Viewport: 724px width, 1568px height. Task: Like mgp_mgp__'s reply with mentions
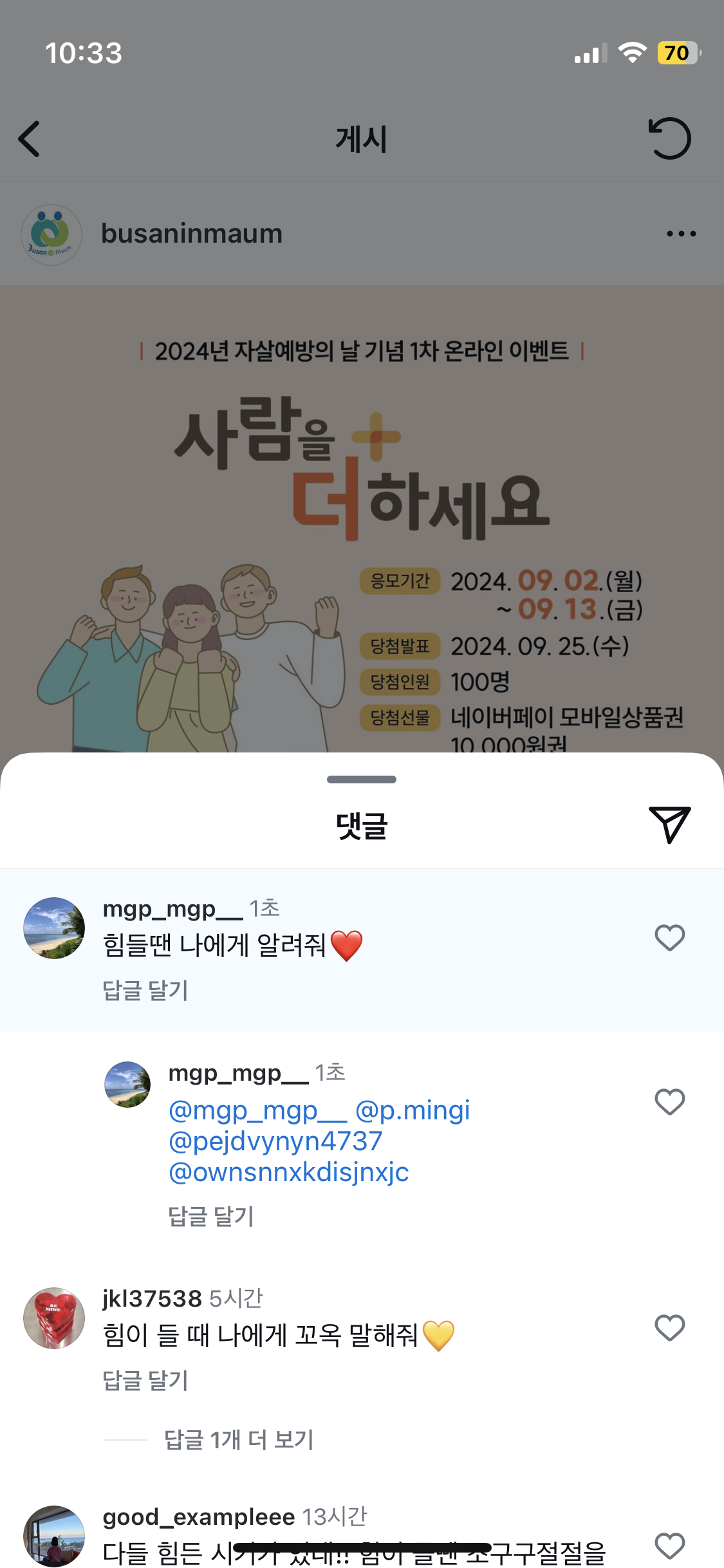point(669,1102)
